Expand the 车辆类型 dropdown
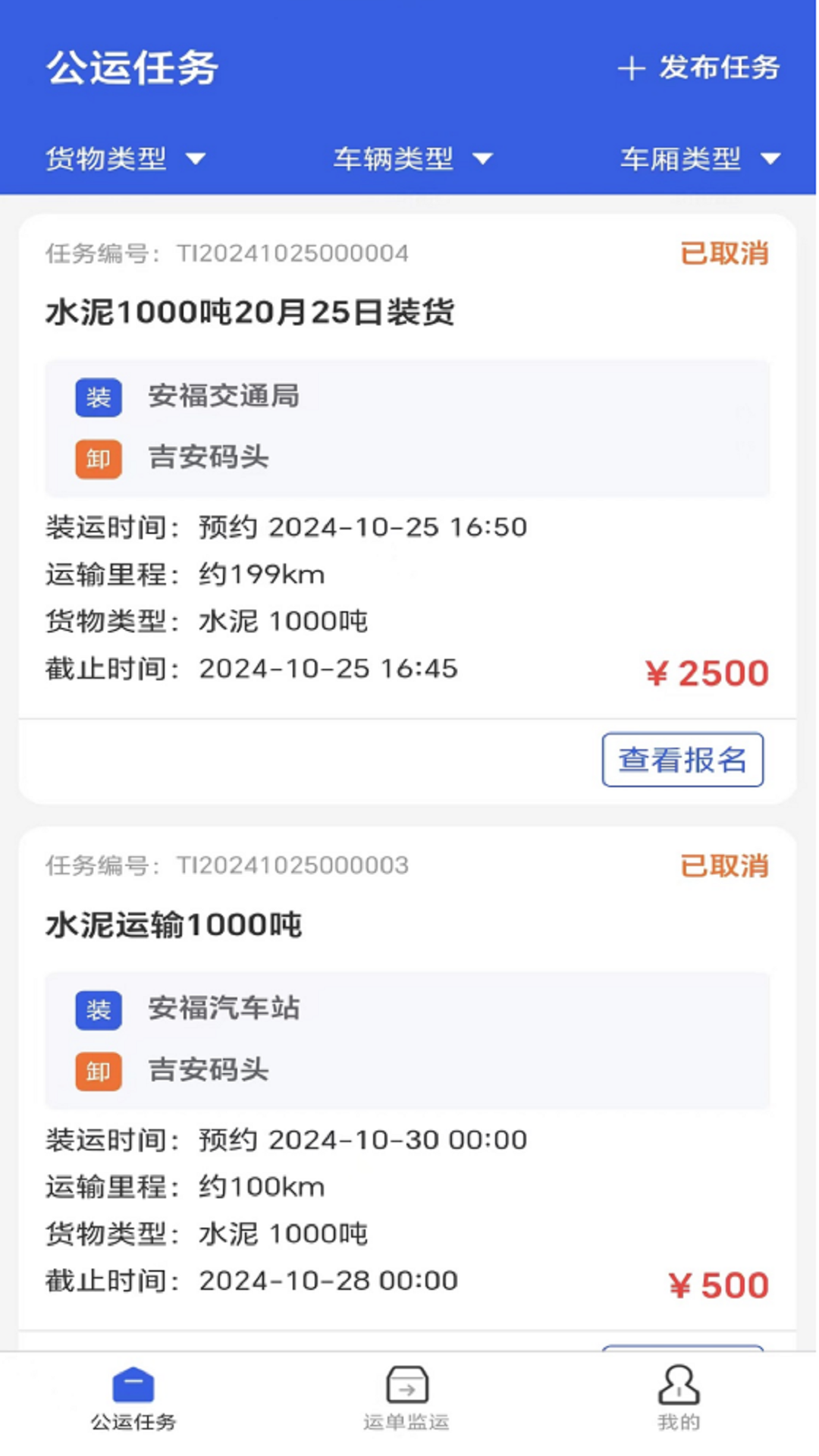The height and width of the screenshot is (1456, 819). pos(410,158)
